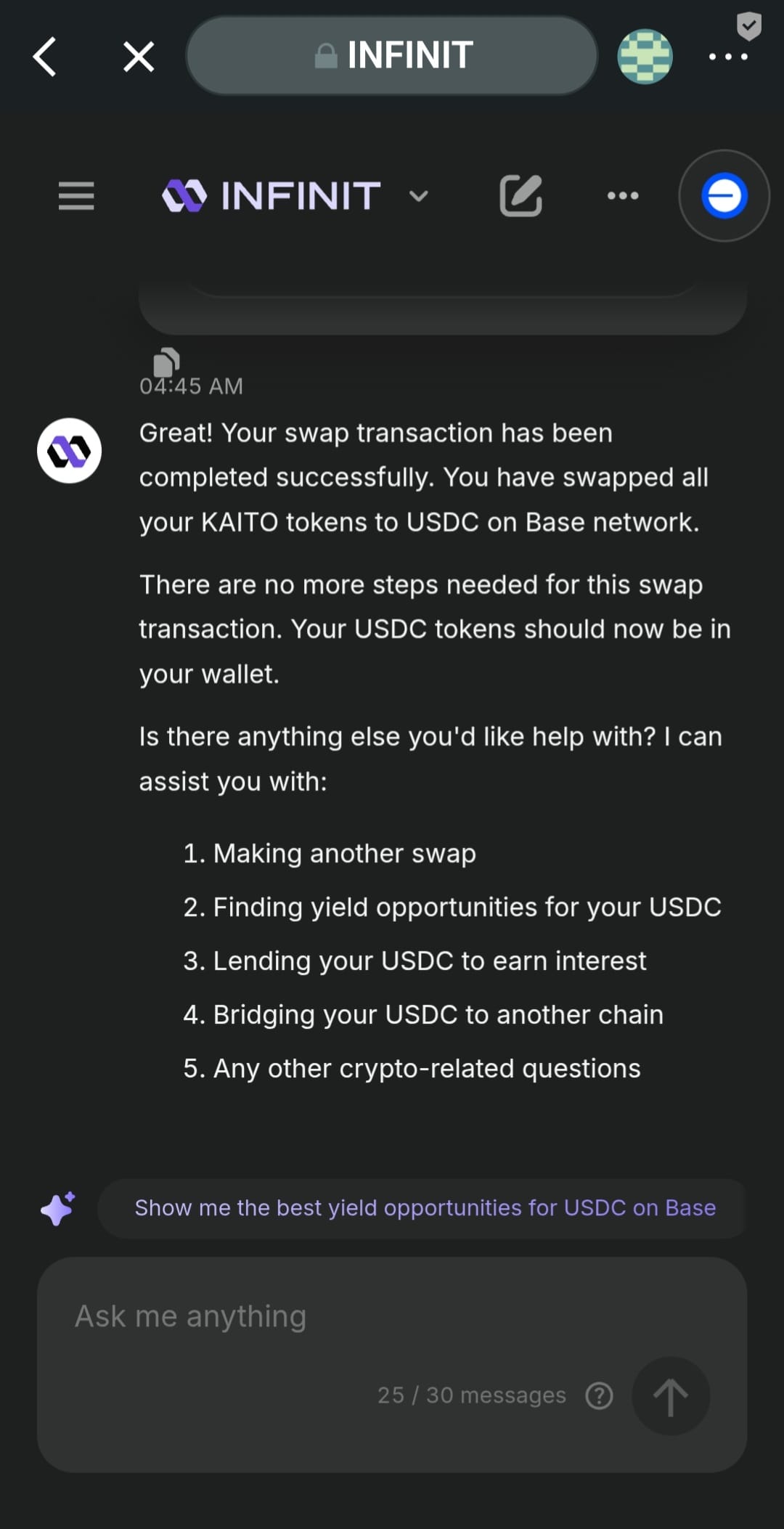Open the Base network wallet button
This screenshot has width=784, height=1529.
[x=724, y=196]
